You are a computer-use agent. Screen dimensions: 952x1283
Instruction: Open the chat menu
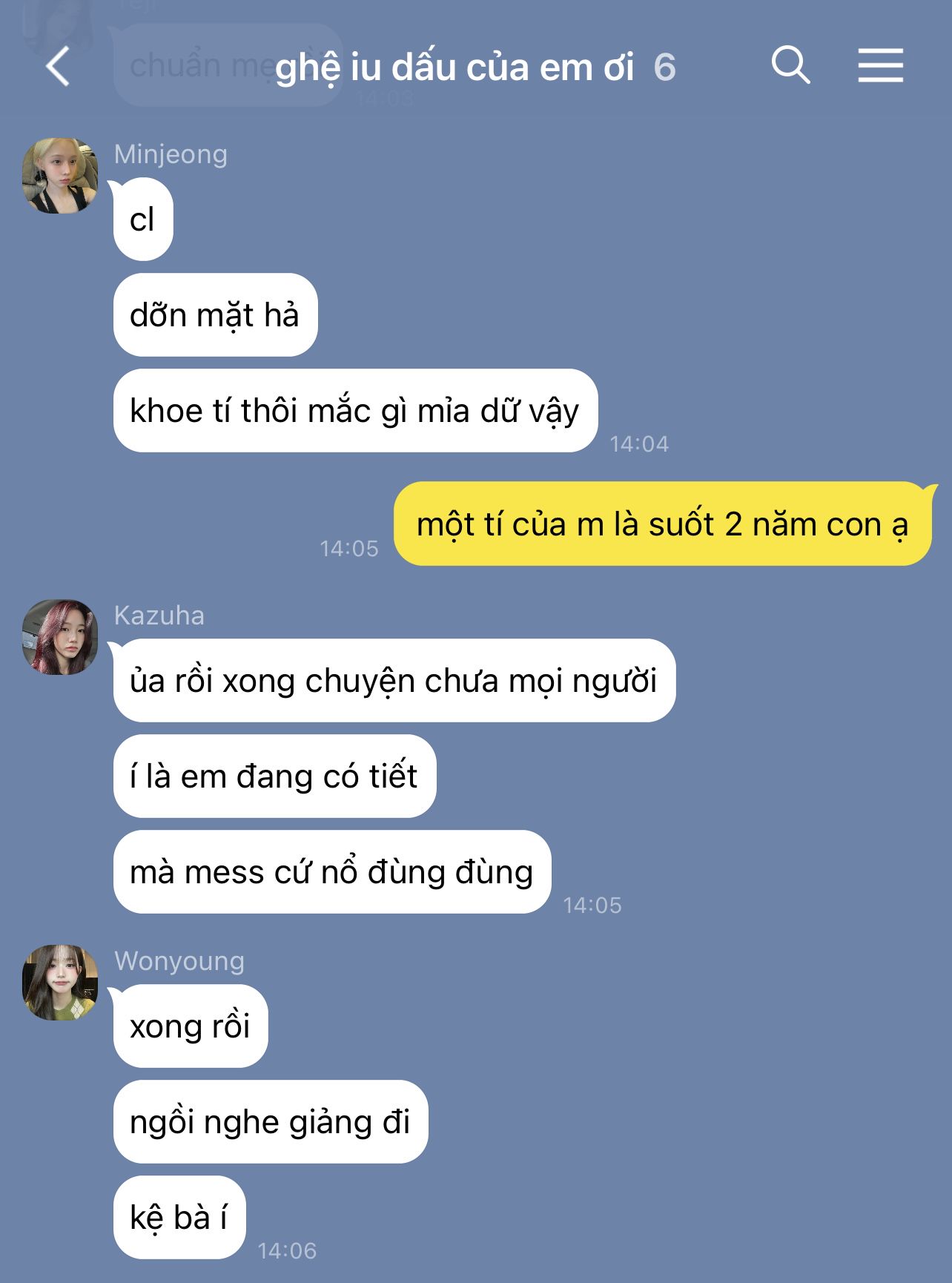pyautogui.click(x=881, y=65)
